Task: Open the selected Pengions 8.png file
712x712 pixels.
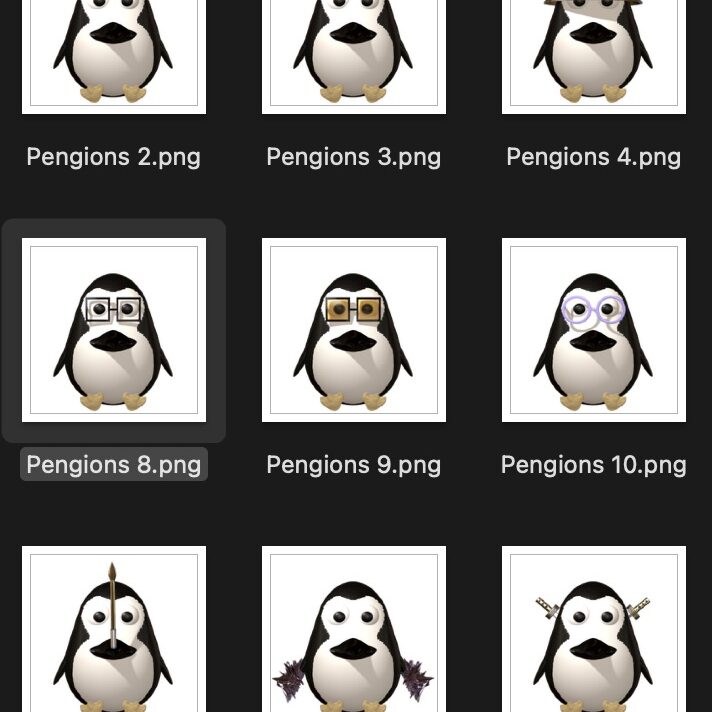Action: pos(114,330)
